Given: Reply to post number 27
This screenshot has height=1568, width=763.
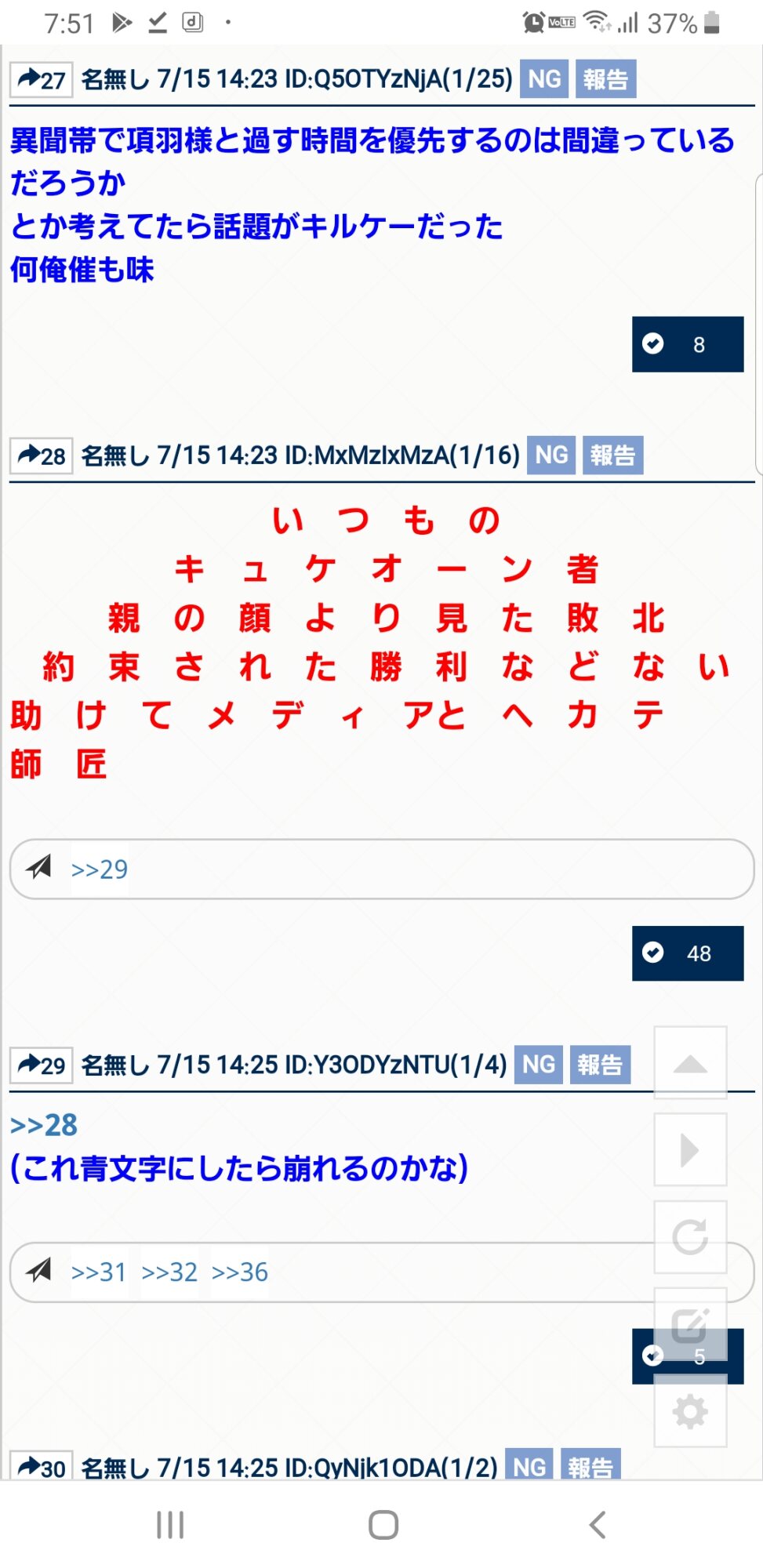Looking at the screenshot, I should [x=42, y=79].
